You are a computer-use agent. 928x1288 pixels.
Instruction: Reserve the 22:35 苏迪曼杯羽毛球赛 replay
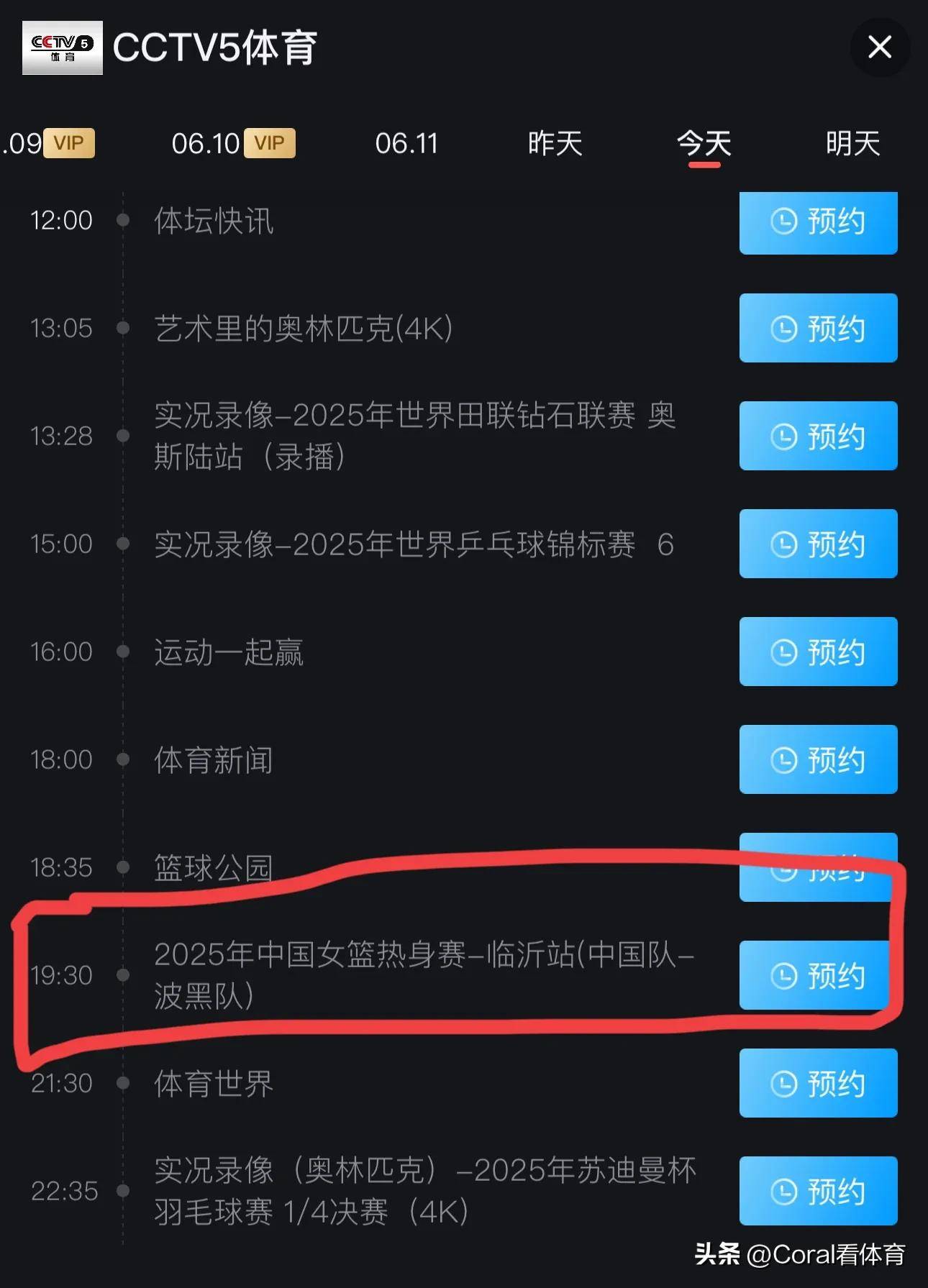tap(818, 1191)
